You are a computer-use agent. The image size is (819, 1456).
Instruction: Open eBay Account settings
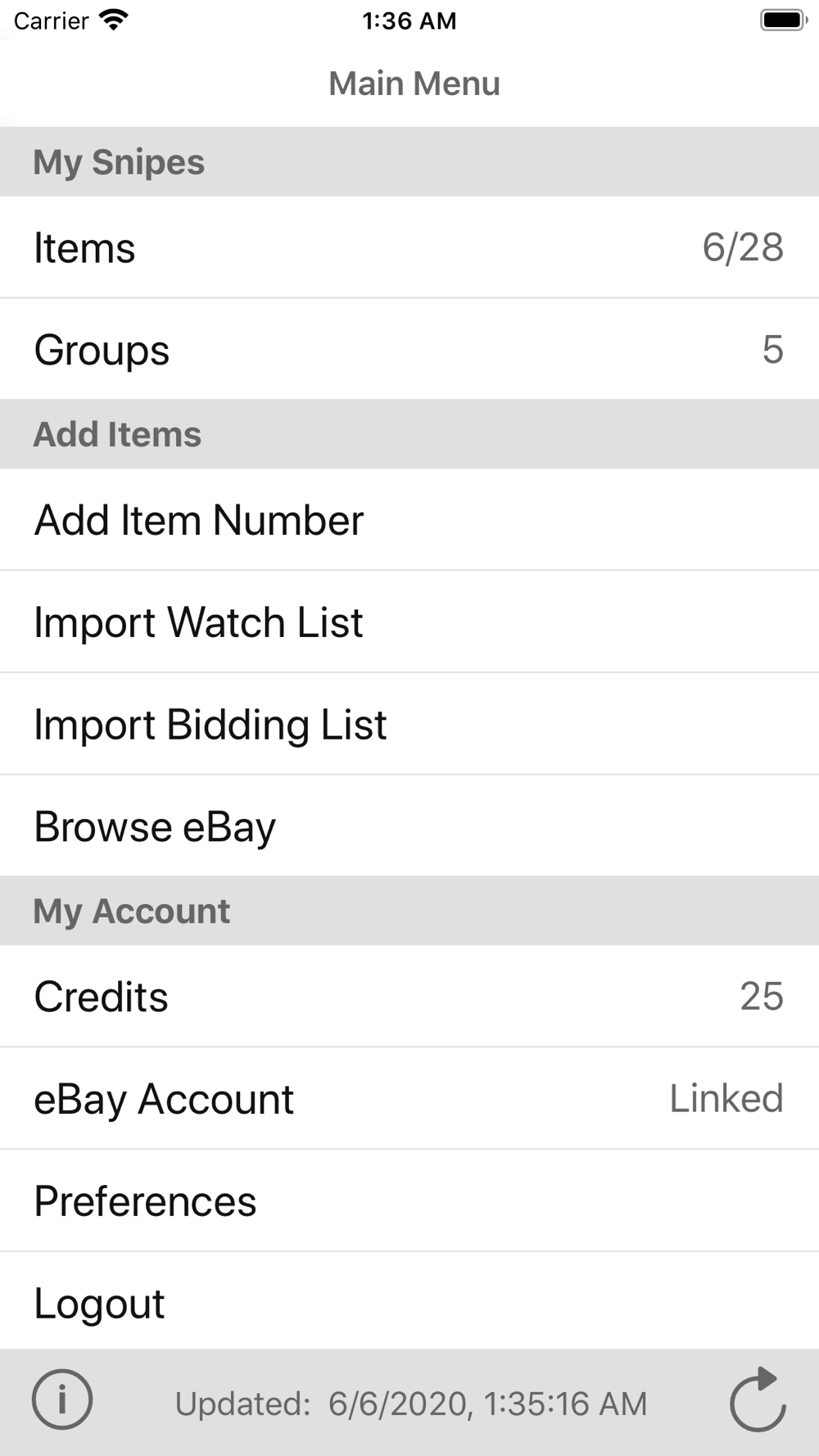point(409,1099)
